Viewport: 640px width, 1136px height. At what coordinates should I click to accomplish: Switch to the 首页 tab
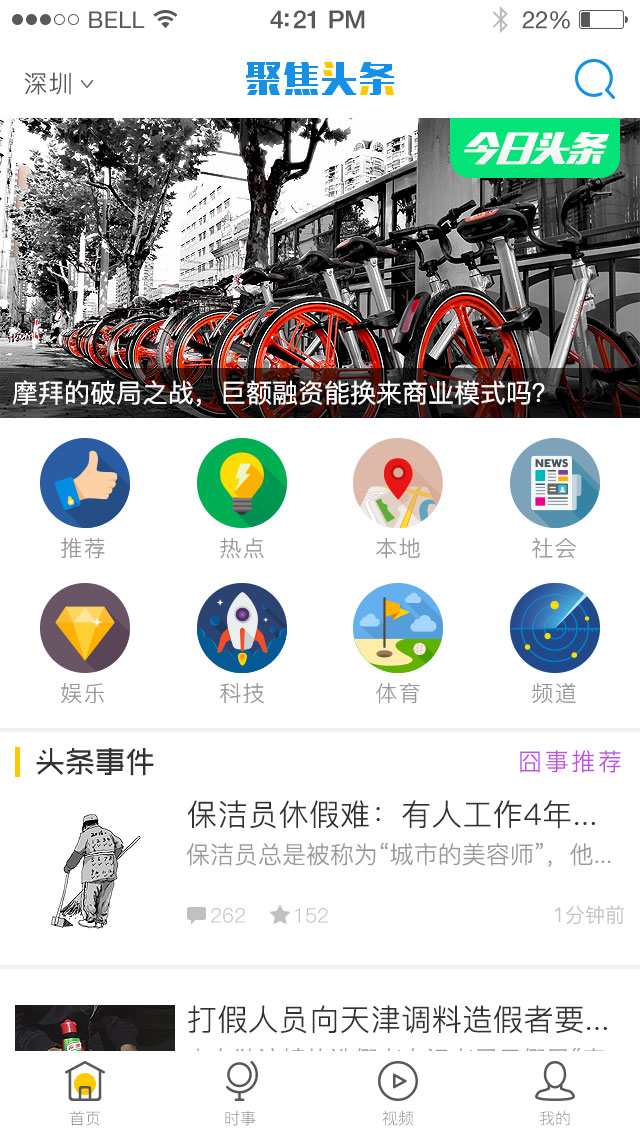85,1092
